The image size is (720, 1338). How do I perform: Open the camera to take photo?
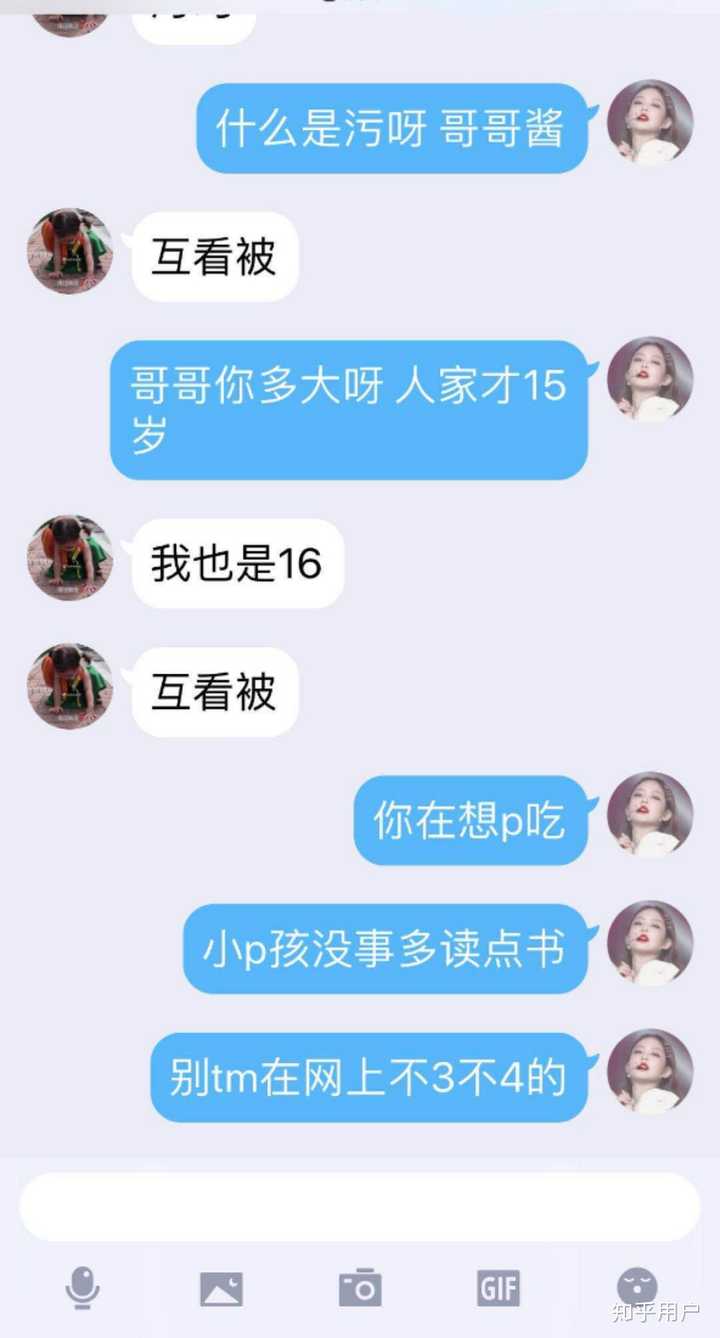click(360, 1287)
